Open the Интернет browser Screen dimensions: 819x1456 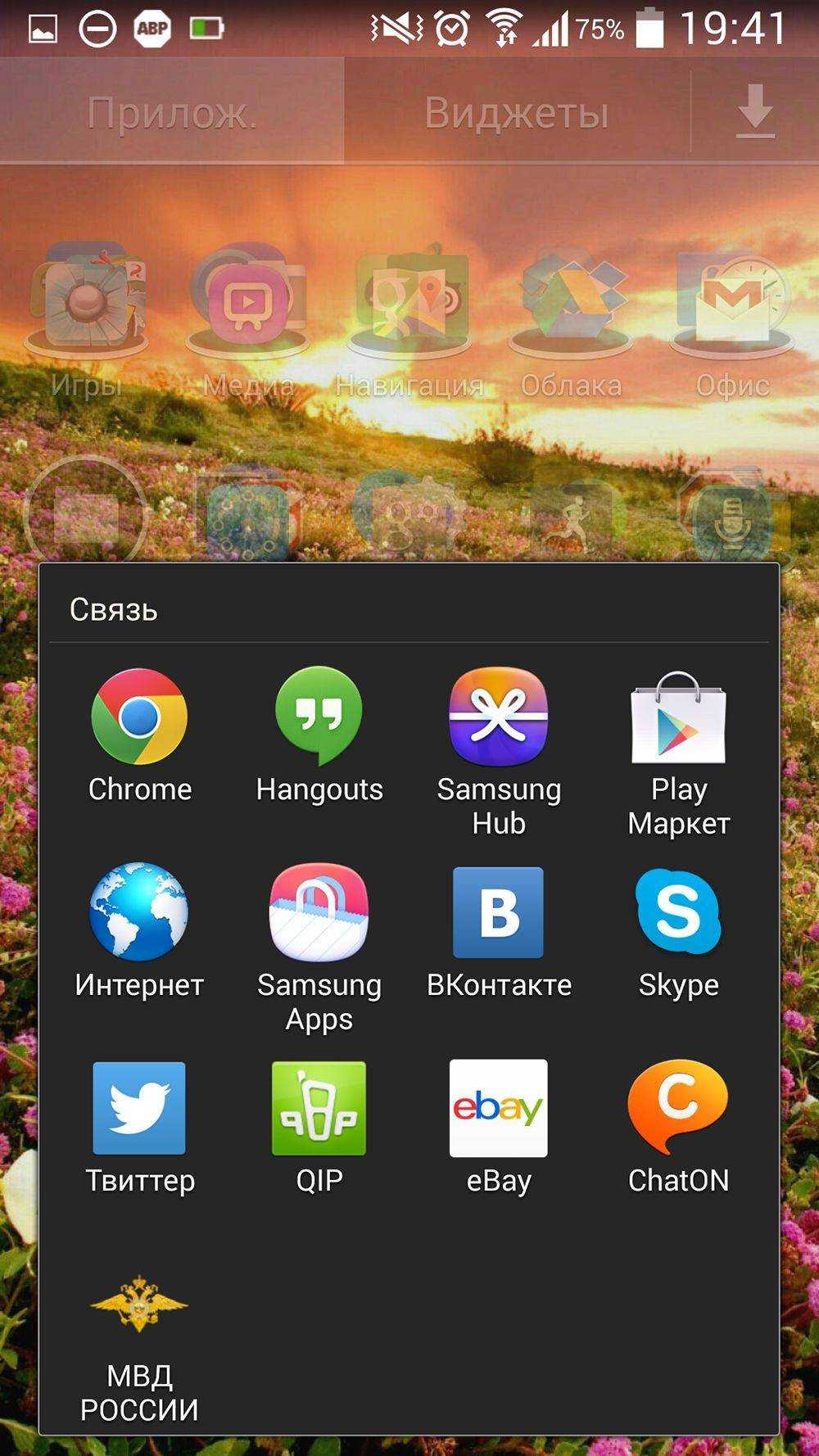[139, 912]
